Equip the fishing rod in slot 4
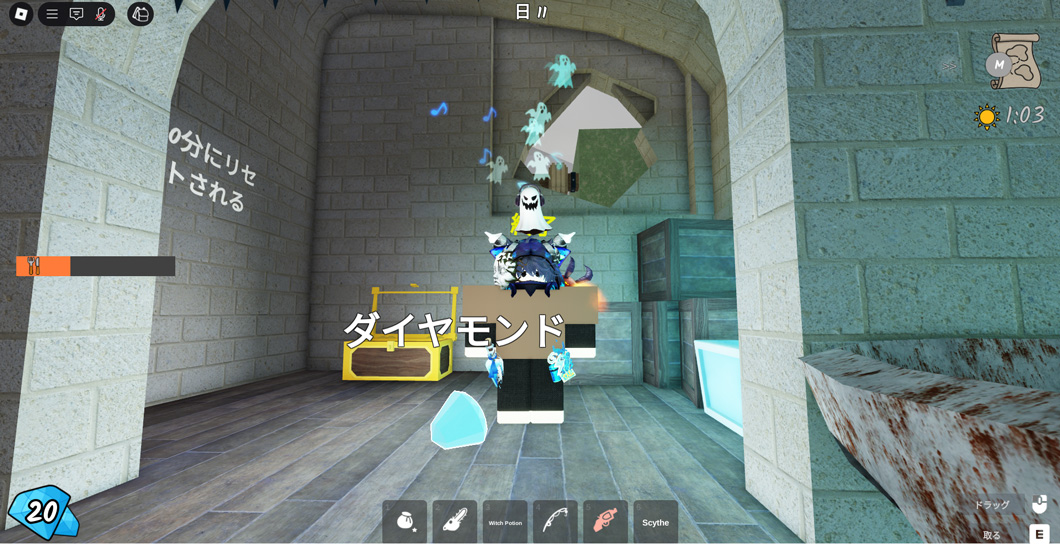1060x544 pixels. click(x=555, y=522)
